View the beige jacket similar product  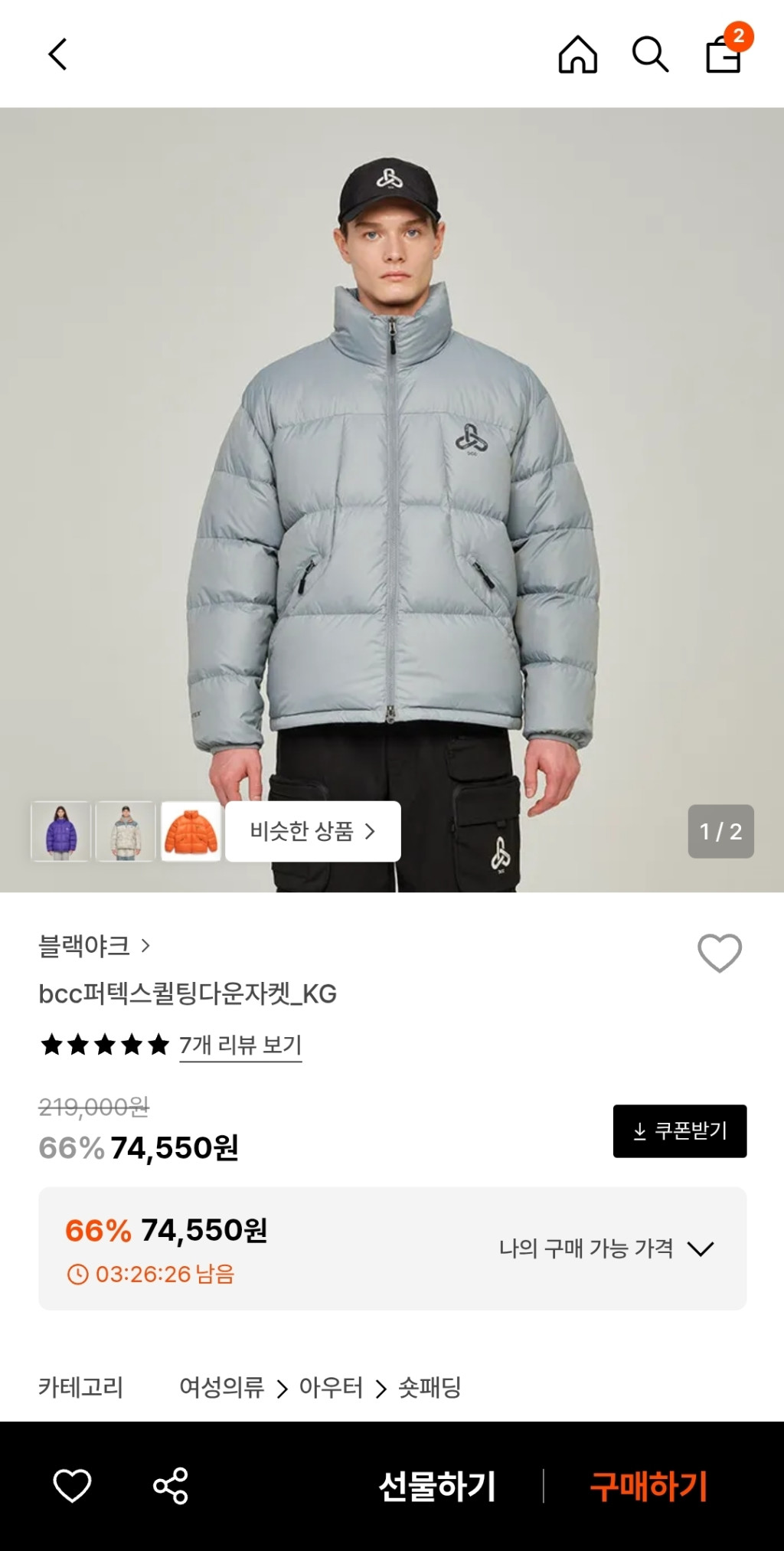[x=126, y=832]
